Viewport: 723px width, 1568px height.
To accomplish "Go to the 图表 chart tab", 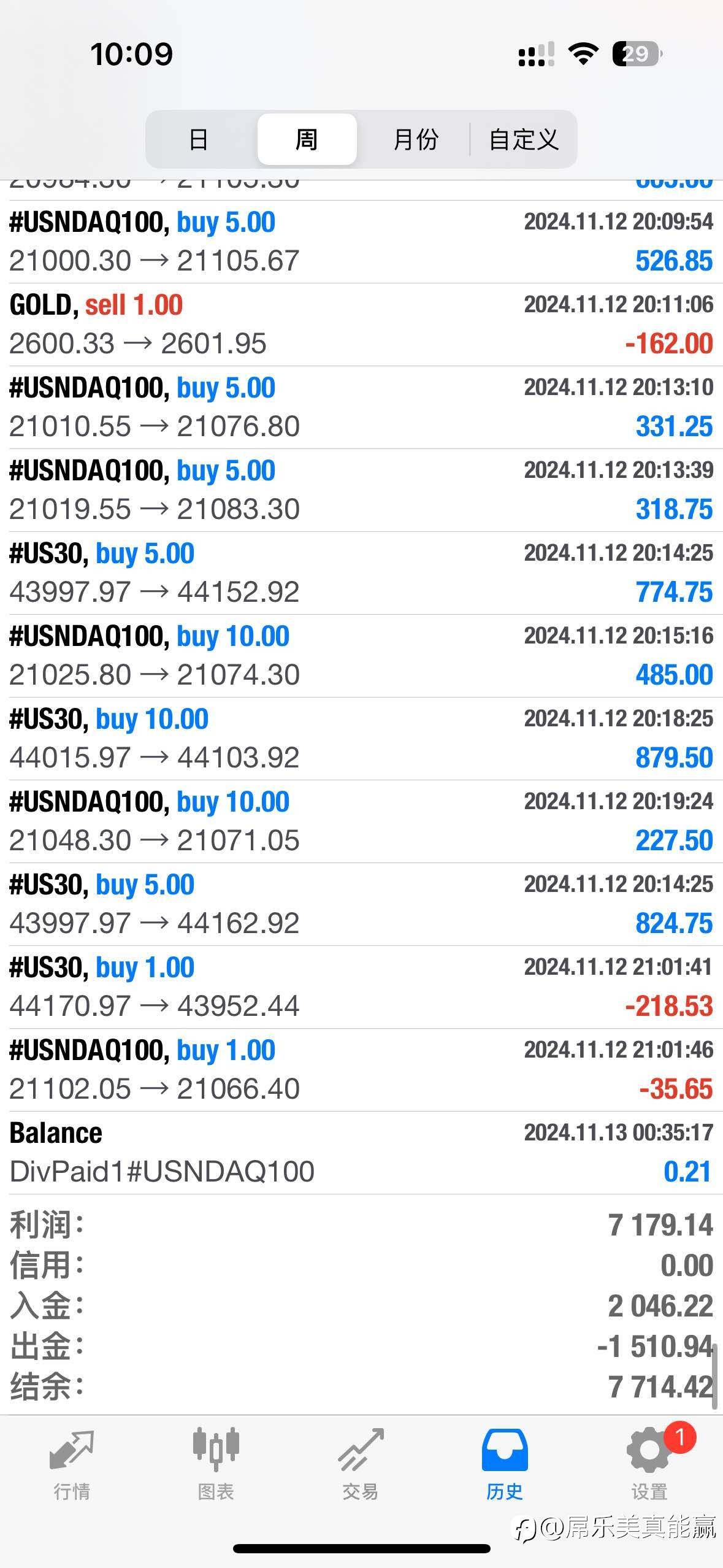I will [216, 1464].
